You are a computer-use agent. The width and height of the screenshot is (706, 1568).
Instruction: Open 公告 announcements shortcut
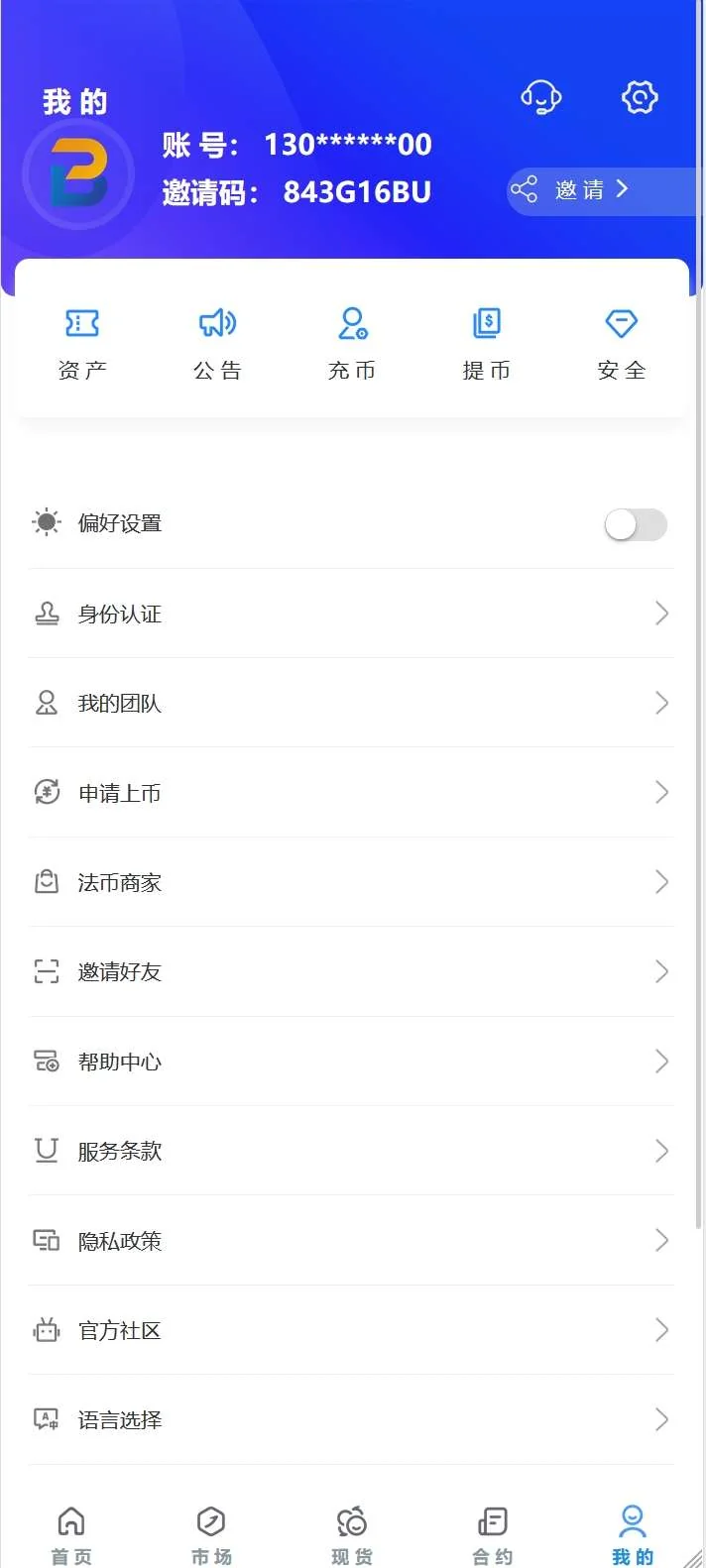click(x=217, y=343)
